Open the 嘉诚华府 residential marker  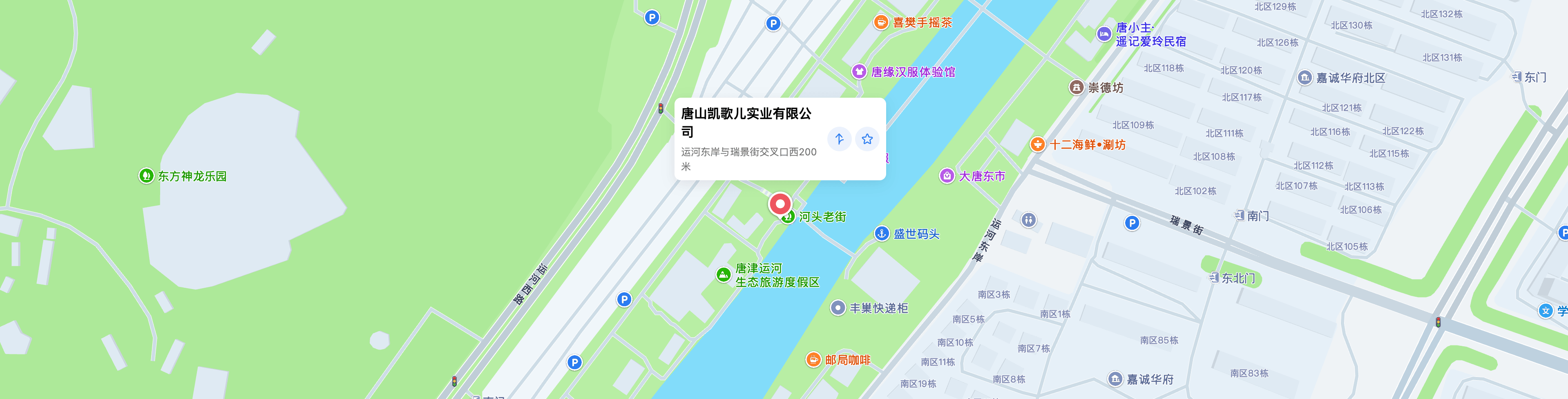(x=1115, y=379)
